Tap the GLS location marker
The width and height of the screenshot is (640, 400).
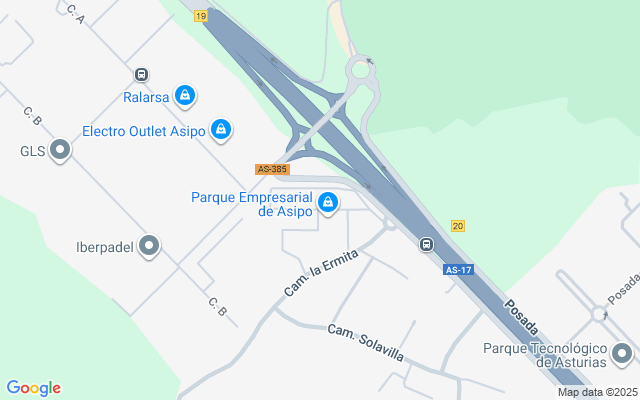(x=60, y=150)
